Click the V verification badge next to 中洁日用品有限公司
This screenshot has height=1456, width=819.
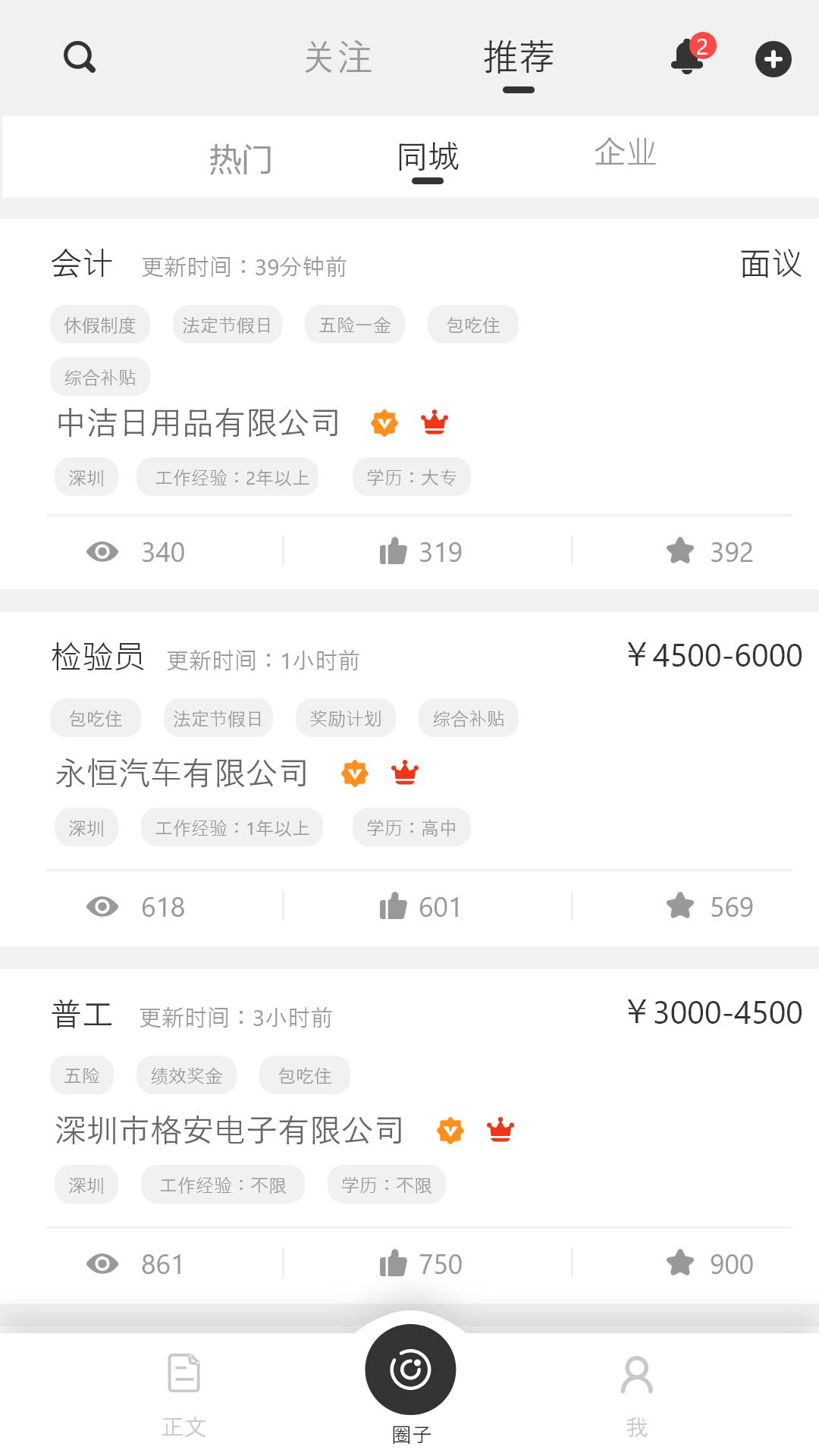(x=384, y=423)
